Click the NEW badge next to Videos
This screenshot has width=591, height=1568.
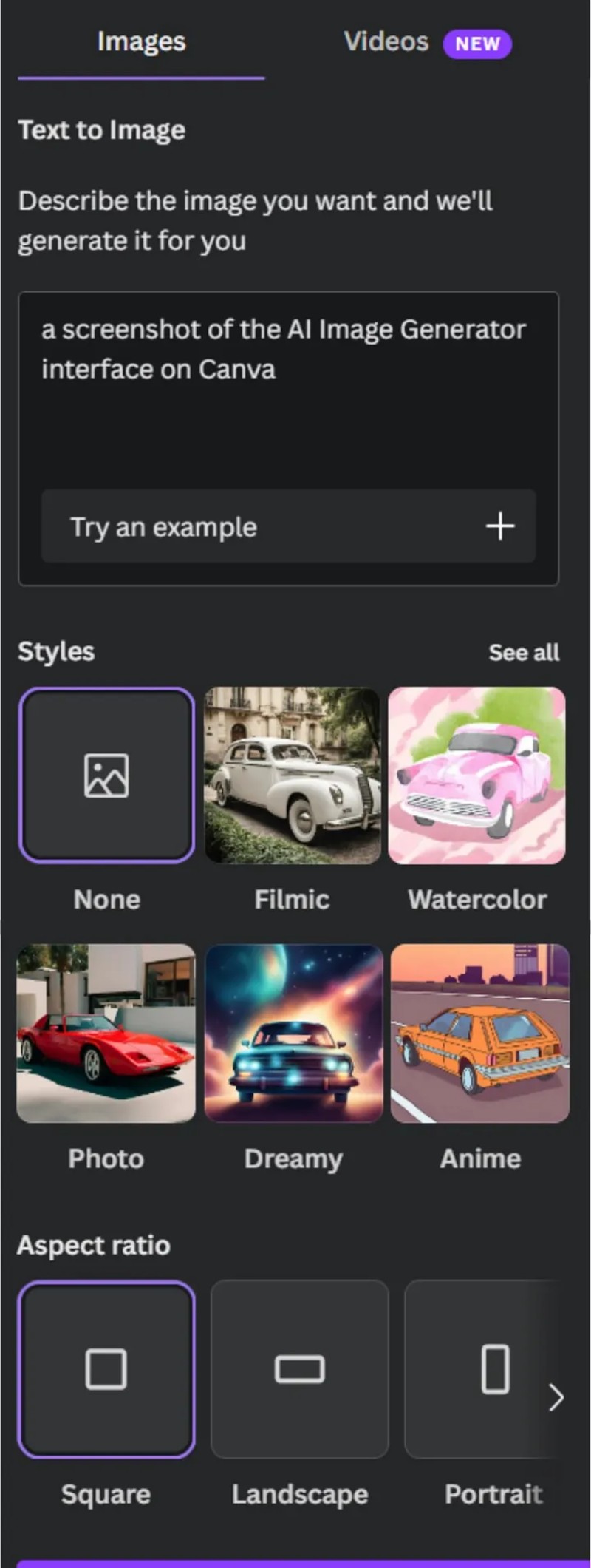477,44
